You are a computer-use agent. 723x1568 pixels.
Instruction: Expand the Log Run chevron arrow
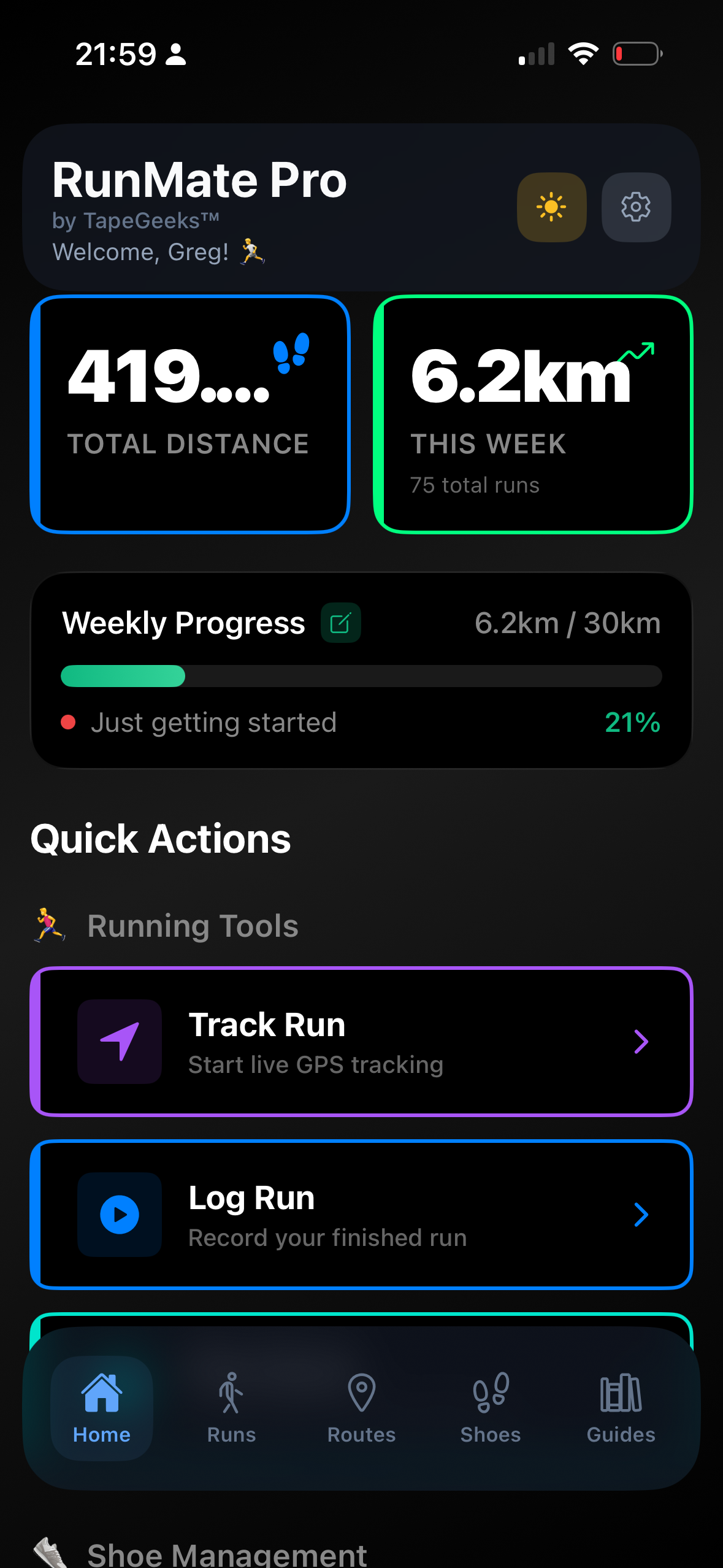point(641,1215)
